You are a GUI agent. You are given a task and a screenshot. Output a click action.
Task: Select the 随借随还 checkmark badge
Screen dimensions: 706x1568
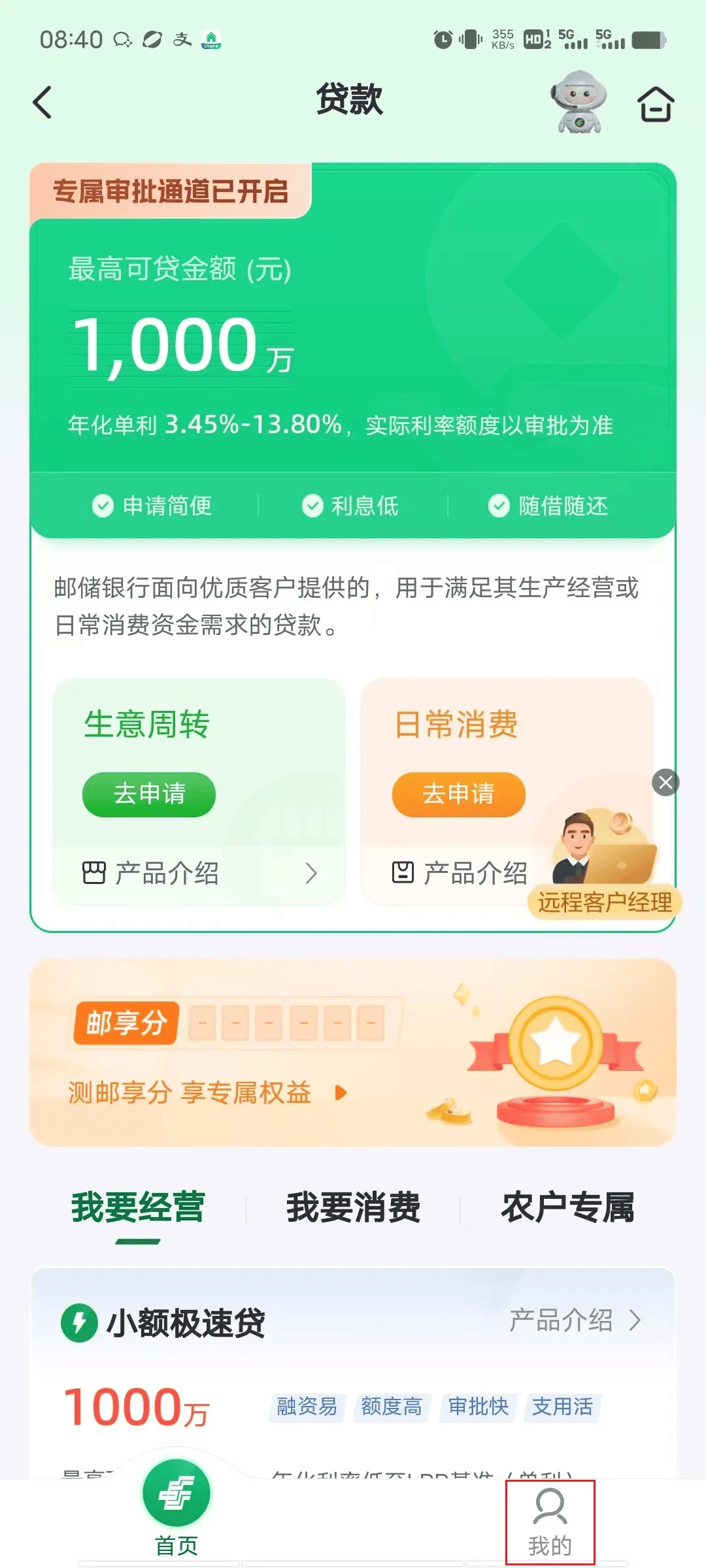[500, 505]
